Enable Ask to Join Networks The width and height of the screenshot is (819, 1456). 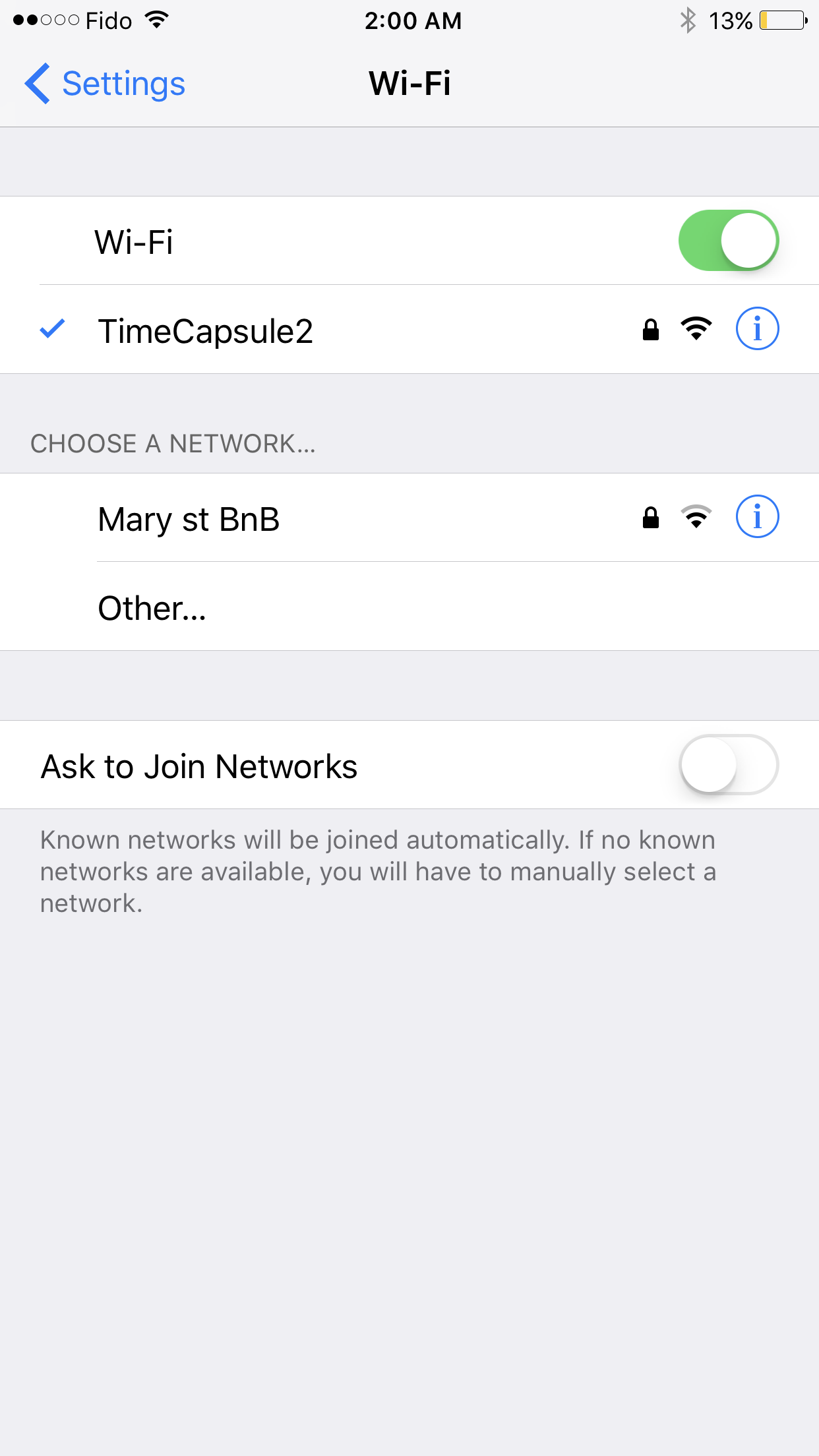pos(728,765)
